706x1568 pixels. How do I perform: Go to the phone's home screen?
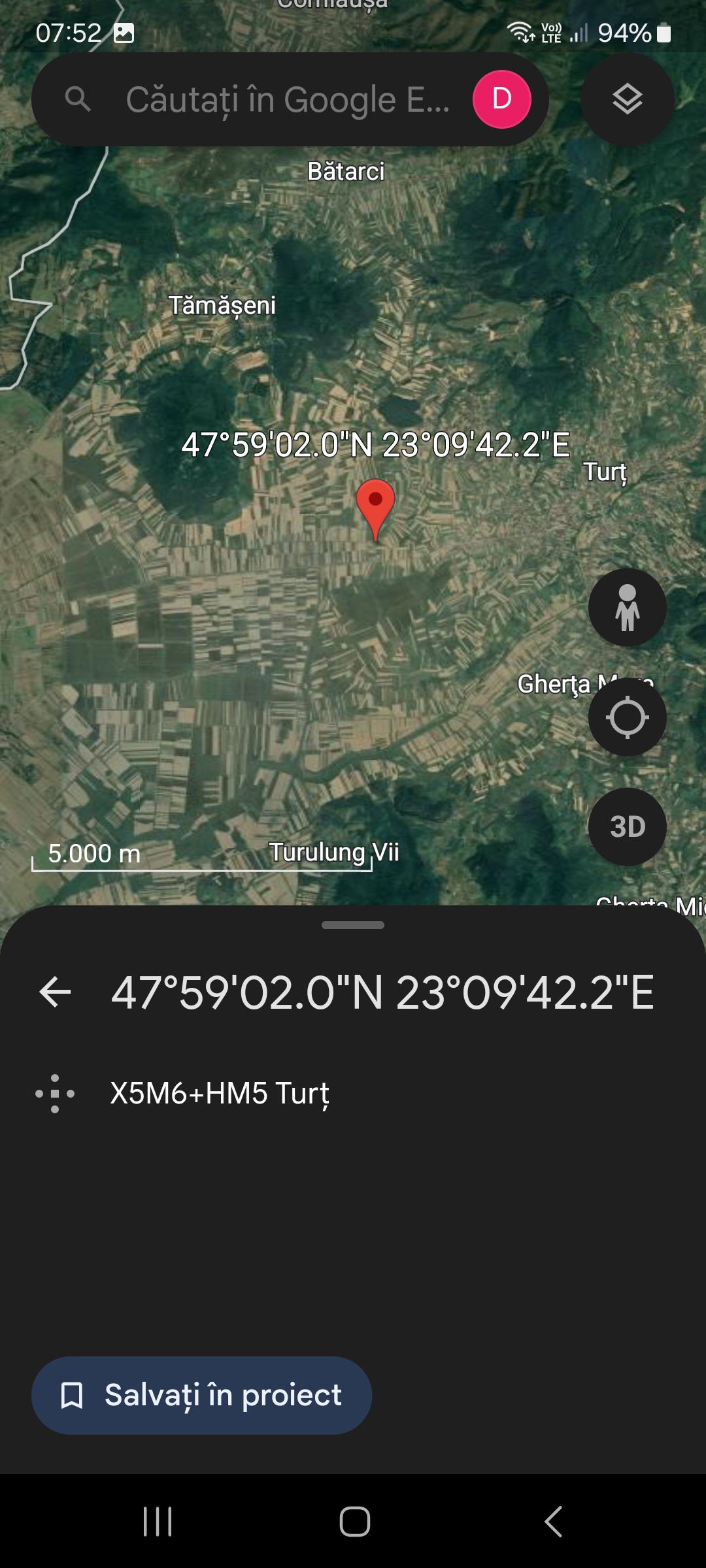354,1521
